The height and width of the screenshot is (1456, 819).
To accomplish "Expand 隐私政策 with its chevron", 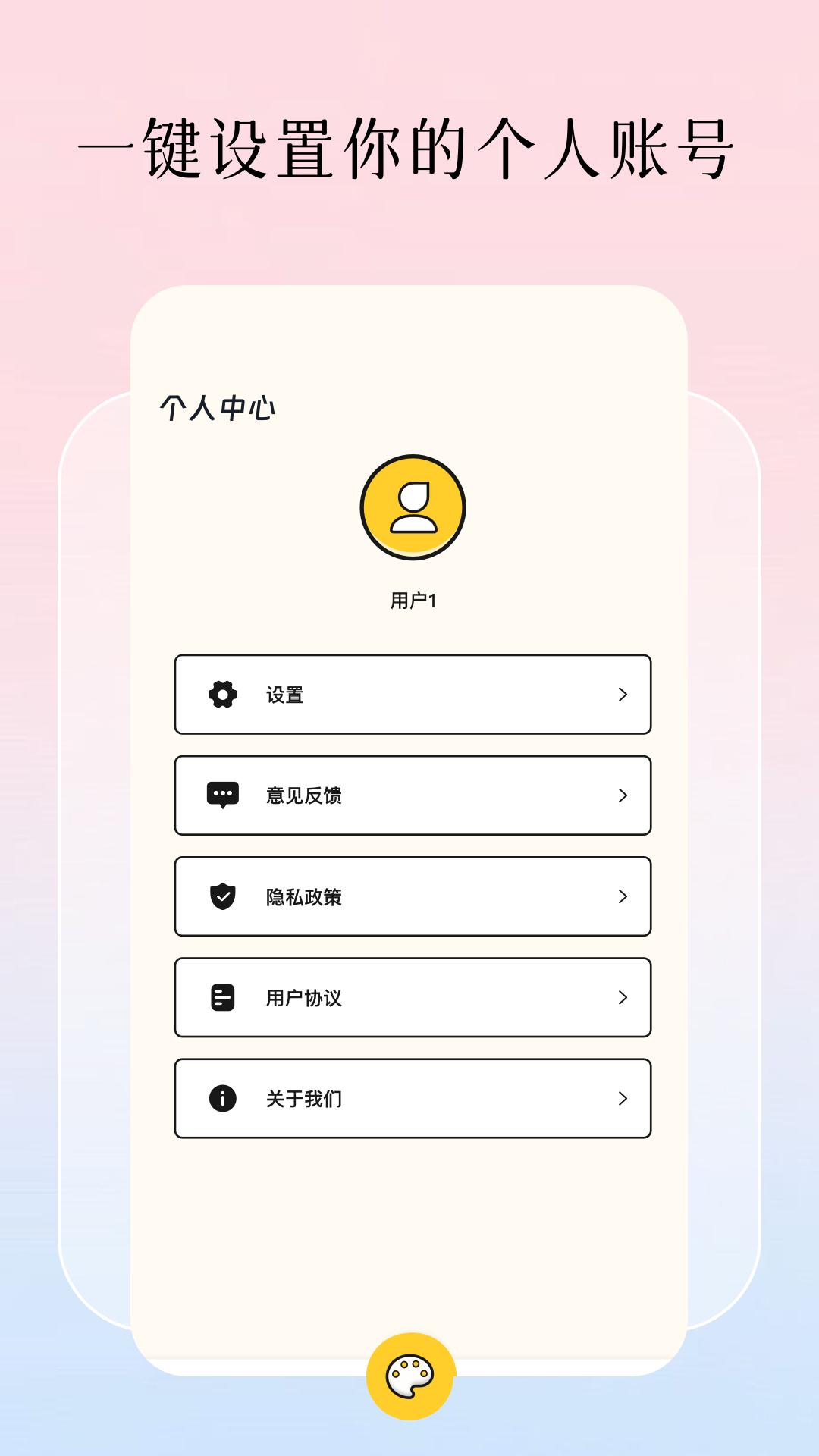I will [623, 897].
